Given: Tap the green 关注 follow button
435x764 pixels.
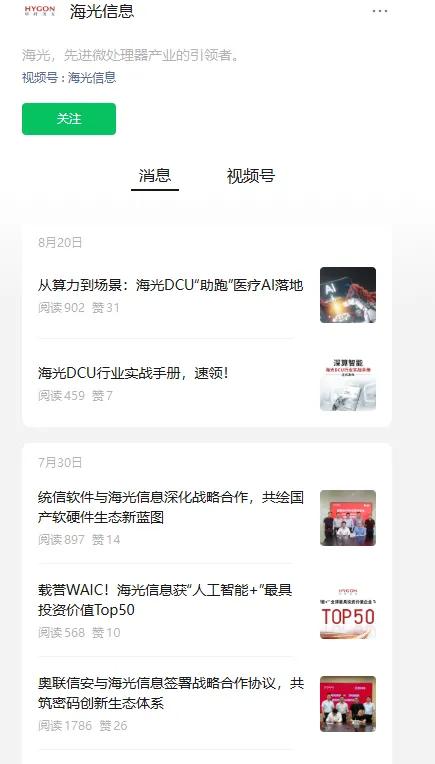Looking at the screenshot, I should (69, 119).
